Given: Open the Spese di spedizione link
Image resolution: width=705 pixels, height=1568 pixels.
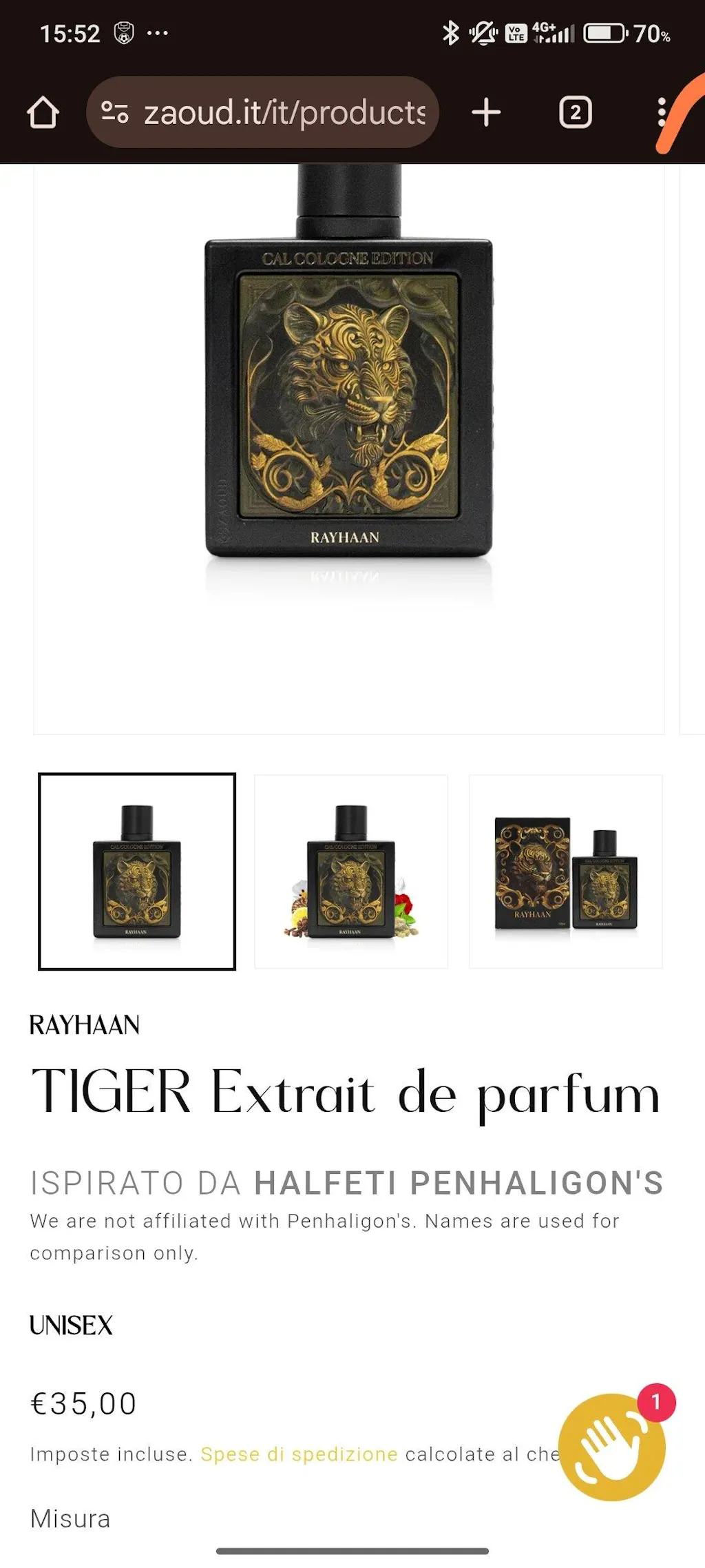Looking at the screenshot, I should pyautogui.click(x=299, y=1454).
